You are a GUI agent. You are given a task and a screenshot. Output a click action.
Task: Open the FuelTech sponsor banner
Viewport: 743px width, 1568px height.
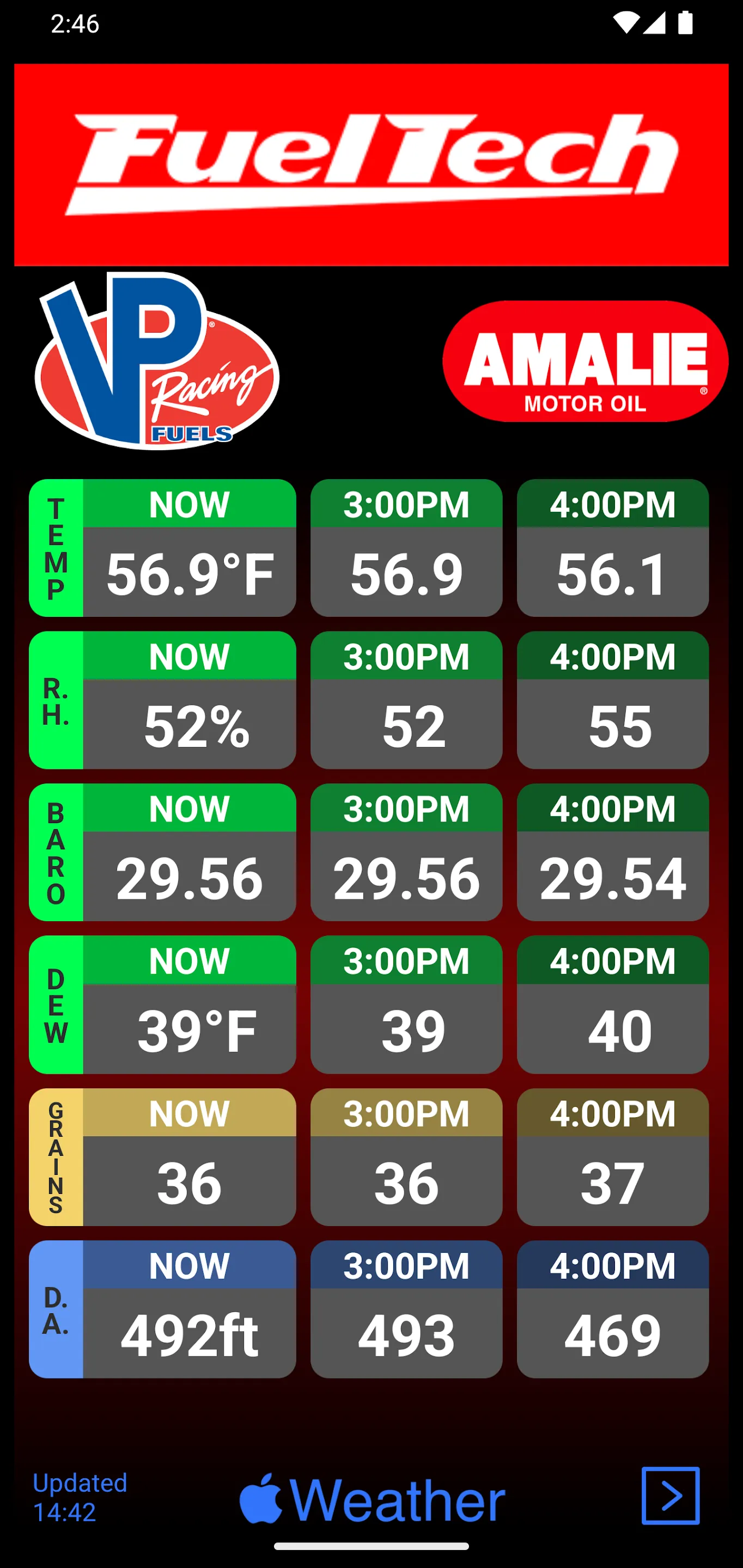click(x=371, y=165)
